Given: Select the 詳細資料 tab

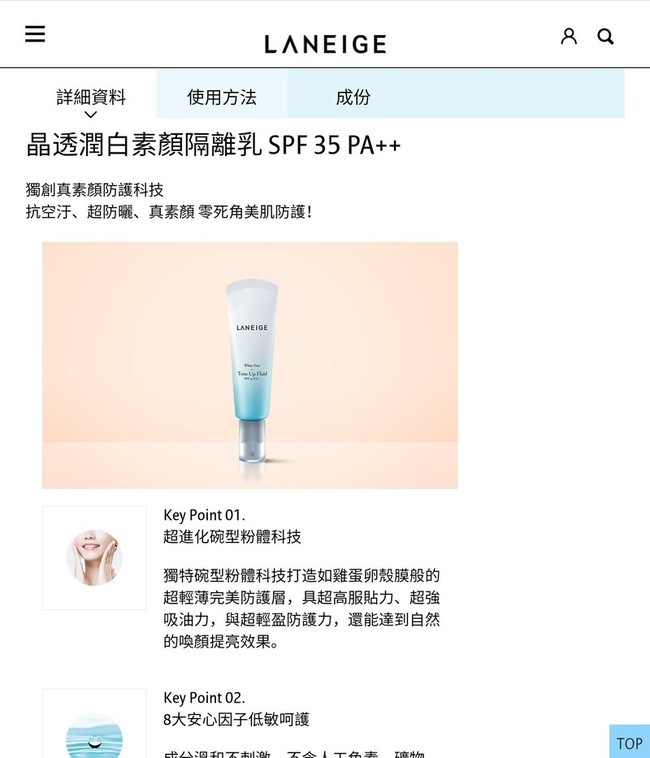Looking at the screenshot, I should pyautogui.click(x=91, y=97).
